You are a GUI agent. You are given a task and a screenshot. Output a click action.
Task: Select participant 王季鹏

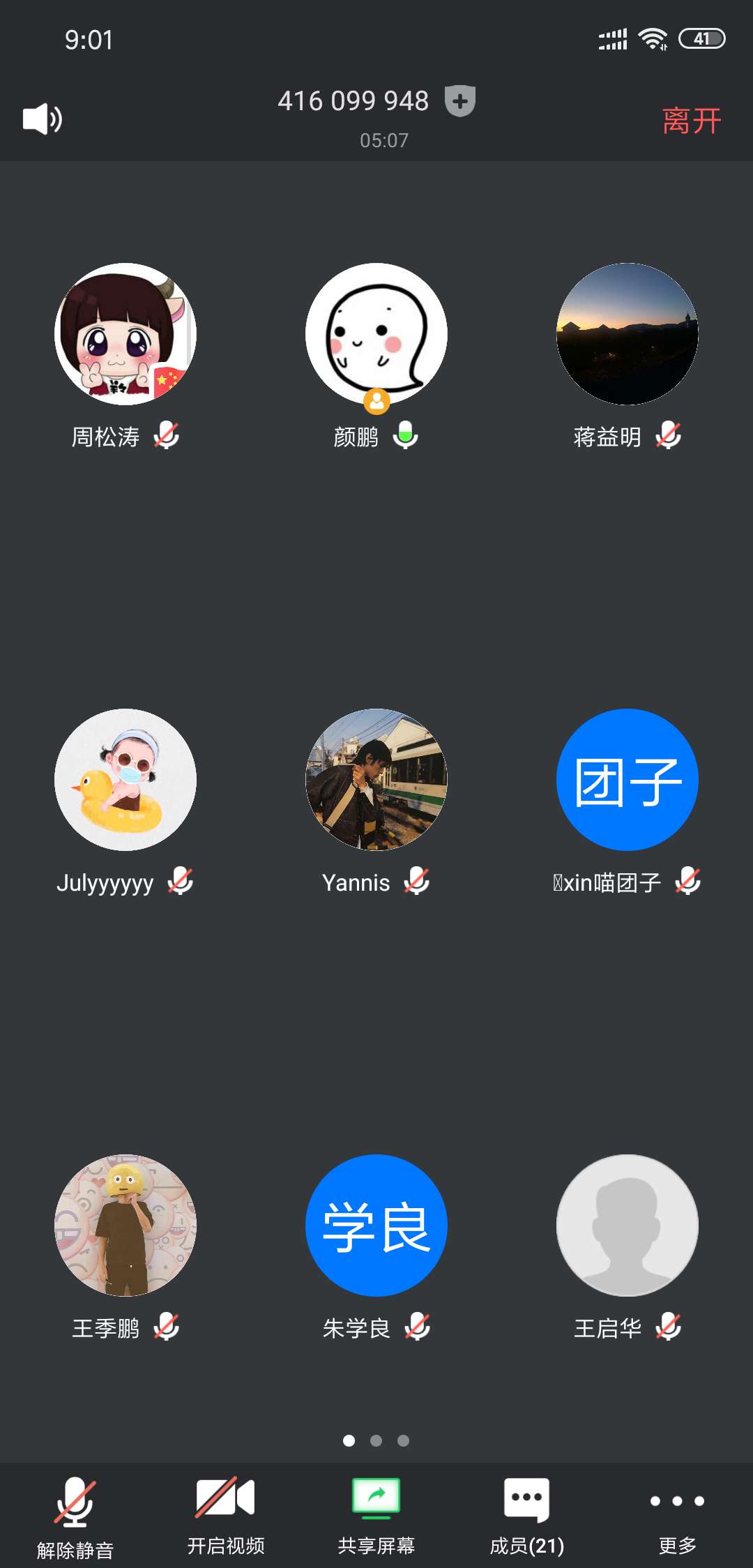125,1226
